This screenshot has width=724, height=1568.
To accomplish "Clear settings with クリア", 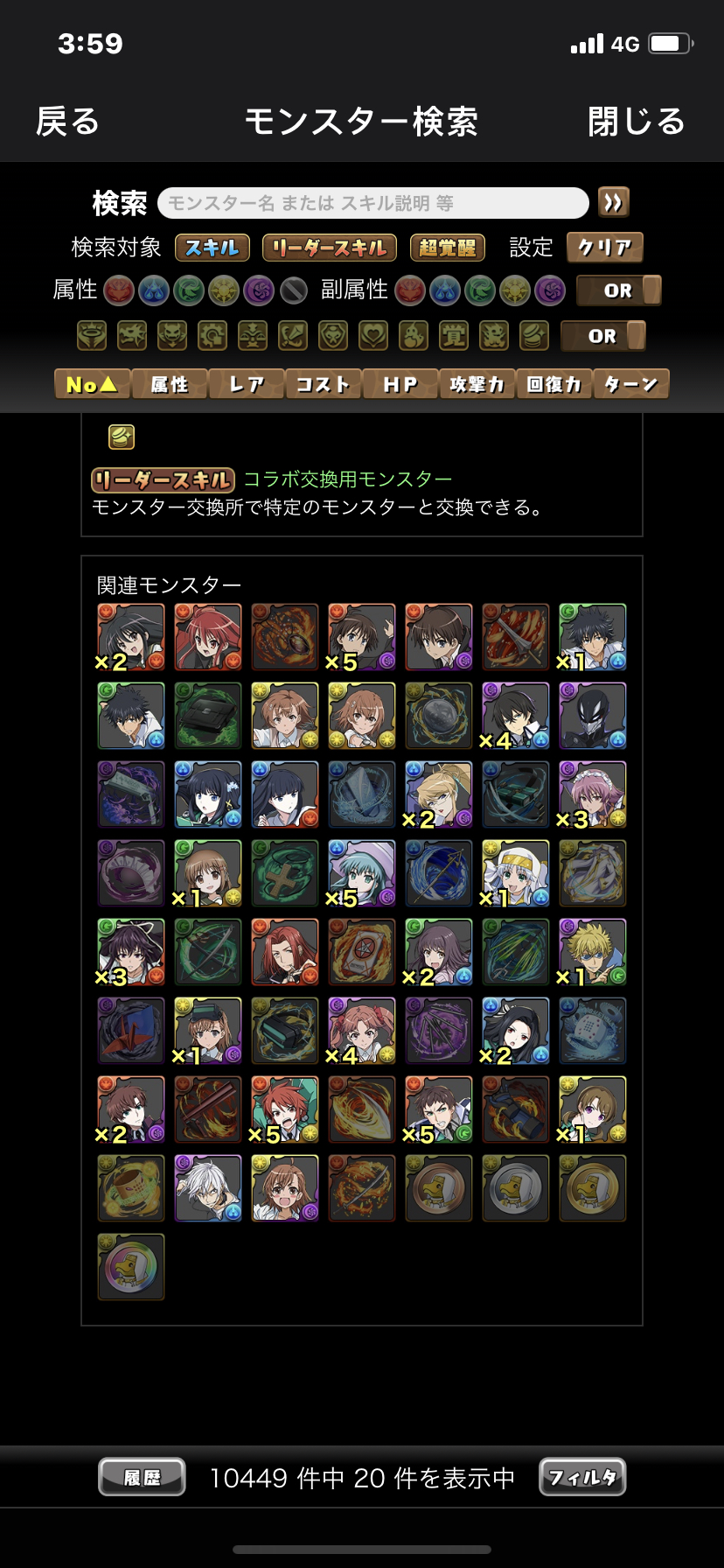I will pyautogui.click(x=604, y=247).
